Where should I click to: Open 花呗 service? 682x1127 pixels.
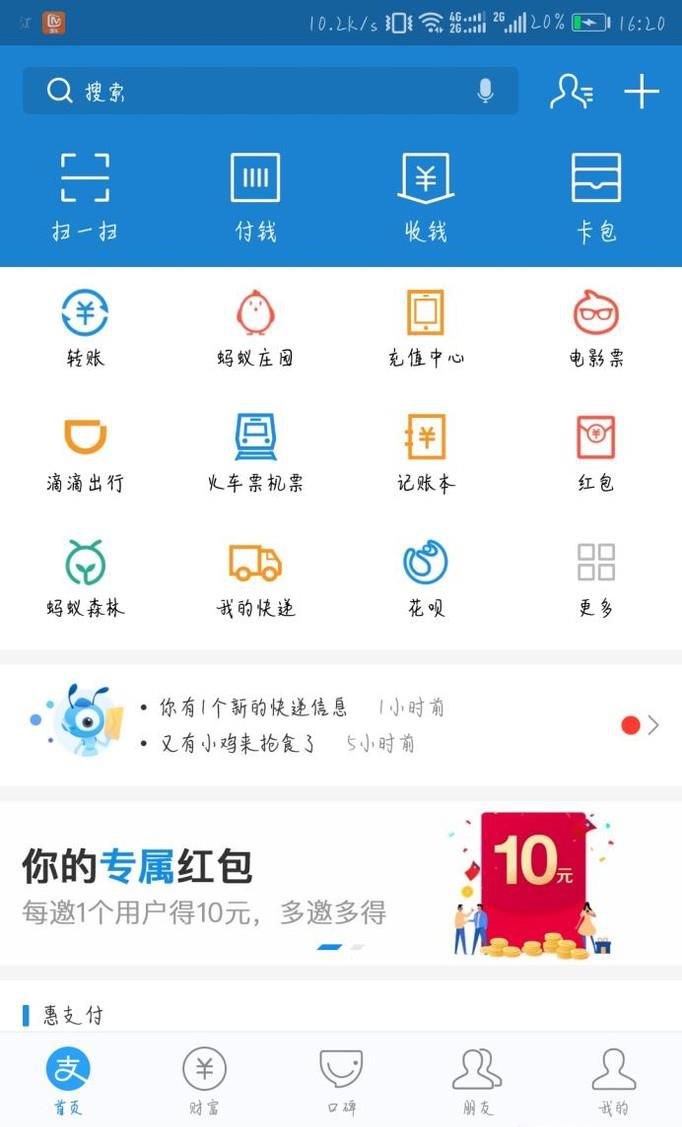[426, 578]
